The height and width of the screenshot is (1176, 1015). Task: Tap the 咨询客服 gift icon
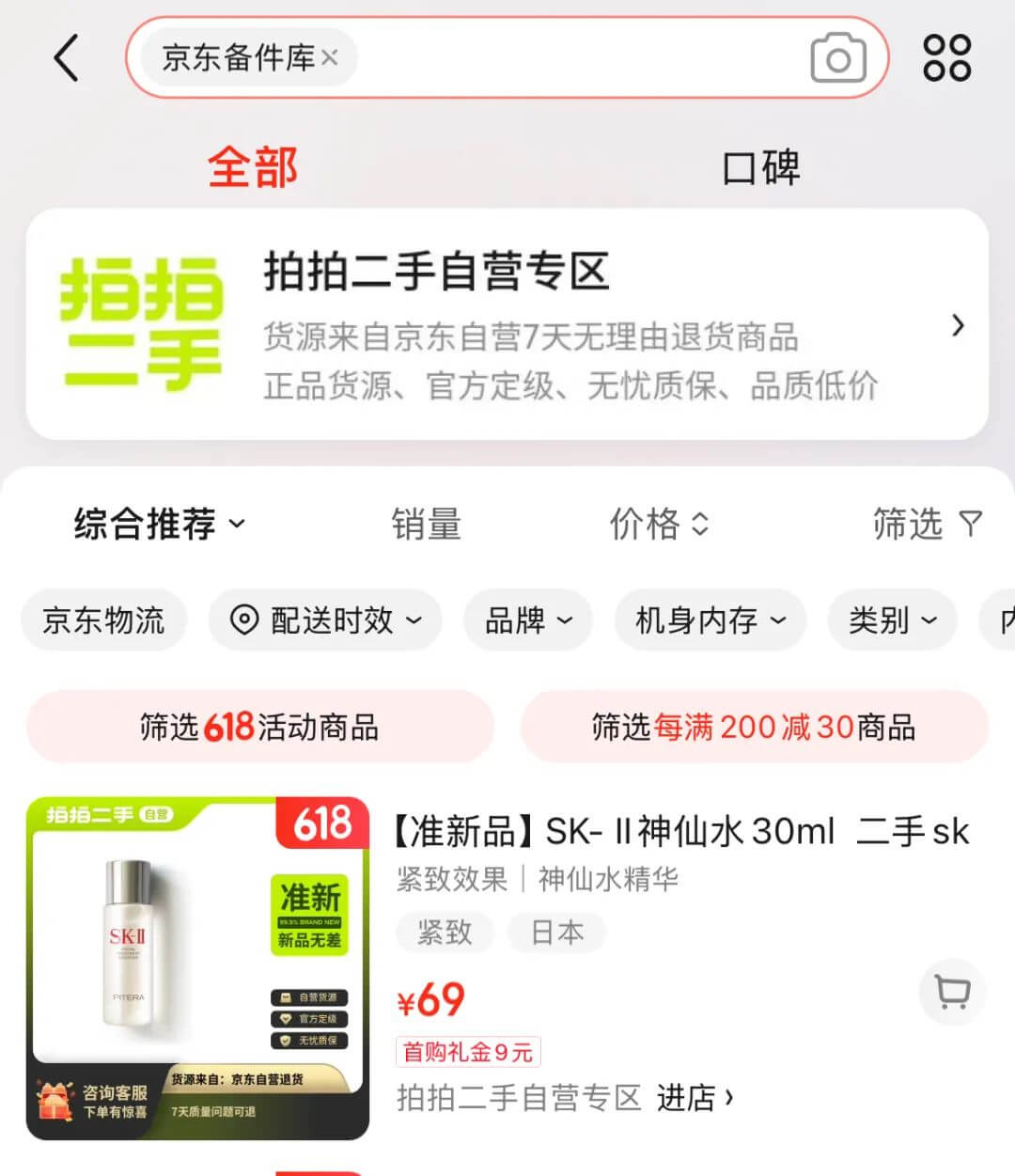click(58, 1100)
